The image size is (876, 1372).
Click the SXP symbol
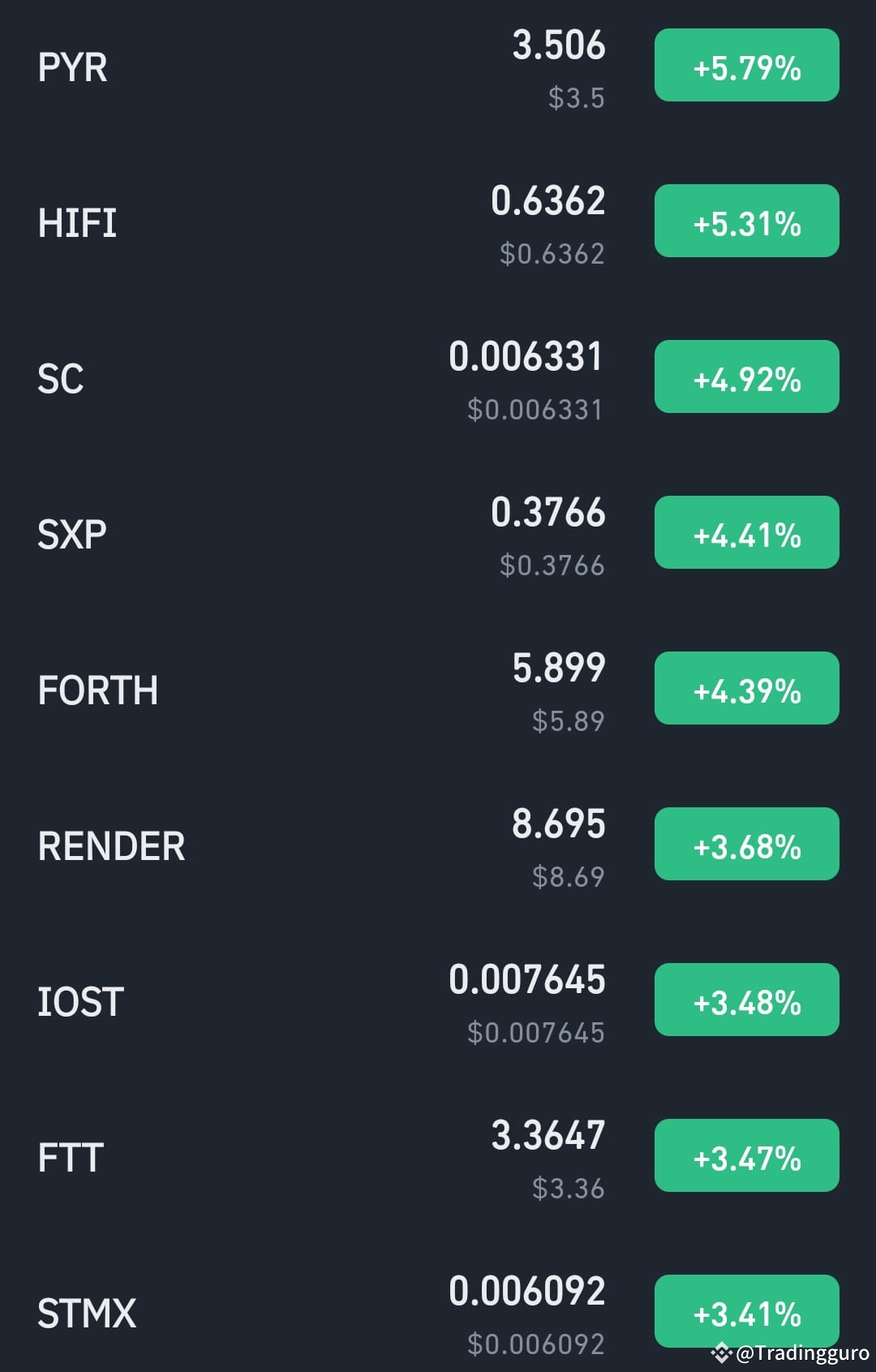[x=73, y=534]
